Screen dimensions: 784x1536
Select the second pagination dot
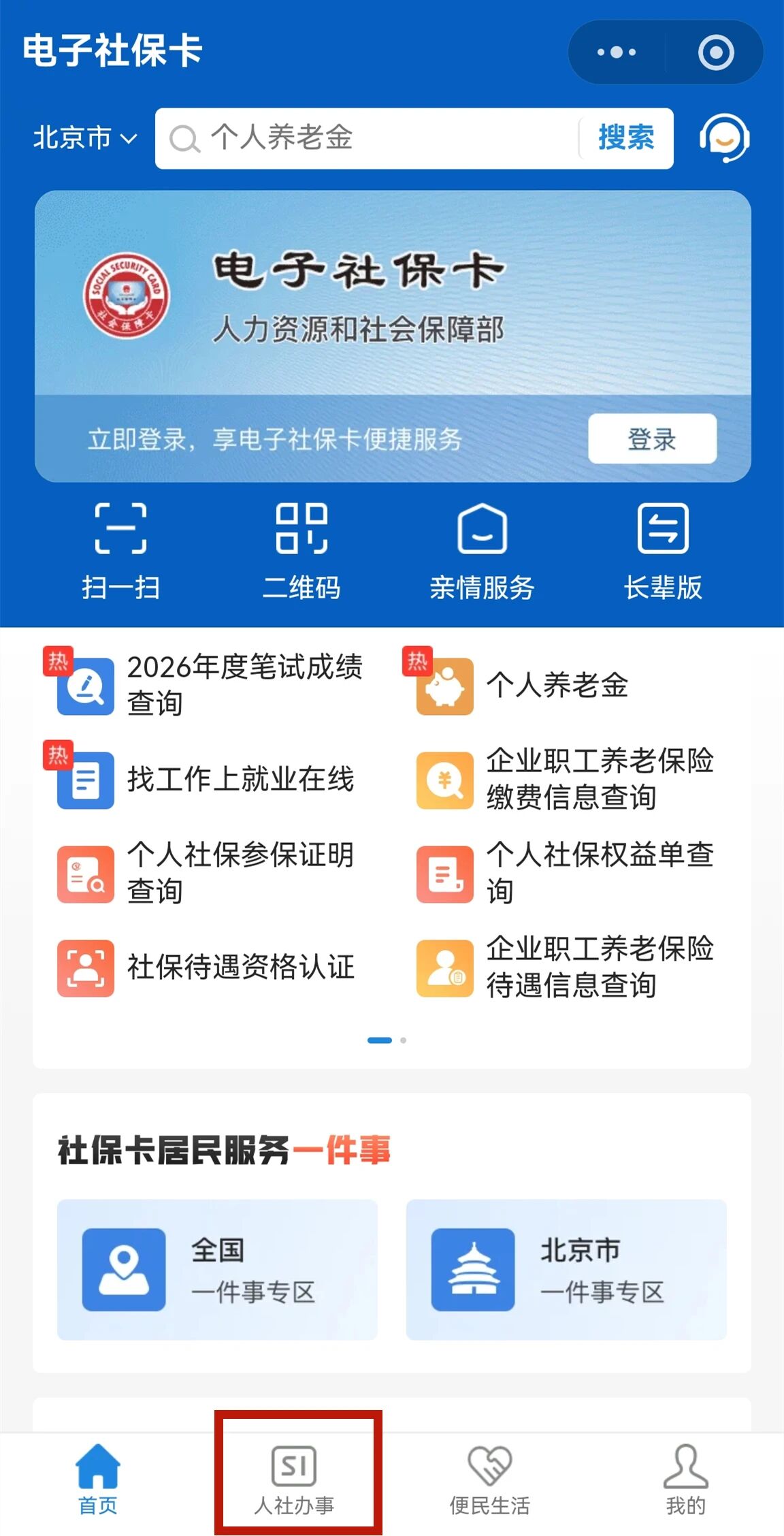point(404,1040)
